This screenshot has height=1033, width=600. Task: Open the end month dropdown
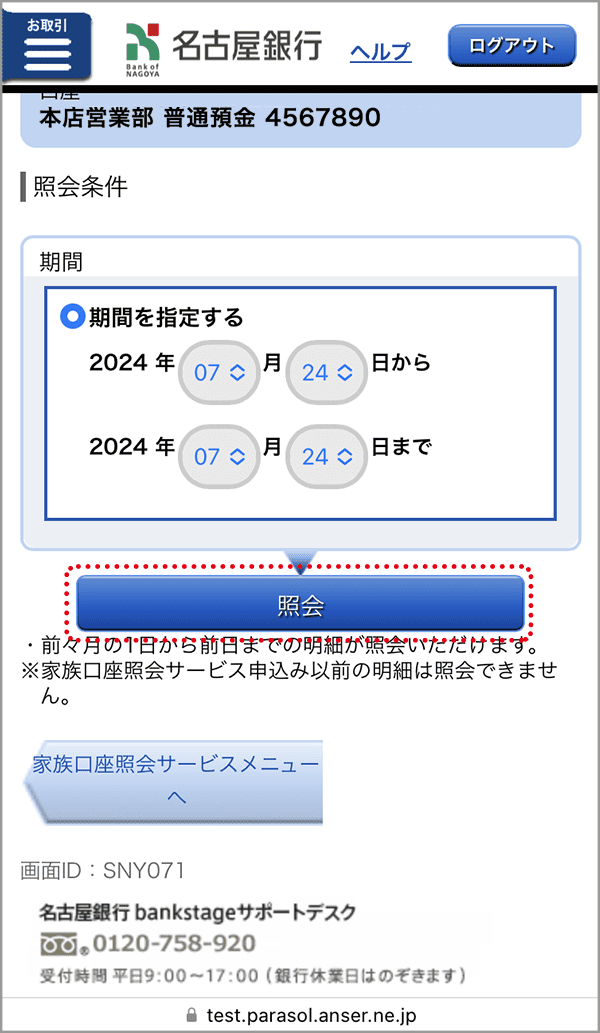pyautogui.click(x=219, y=457)
